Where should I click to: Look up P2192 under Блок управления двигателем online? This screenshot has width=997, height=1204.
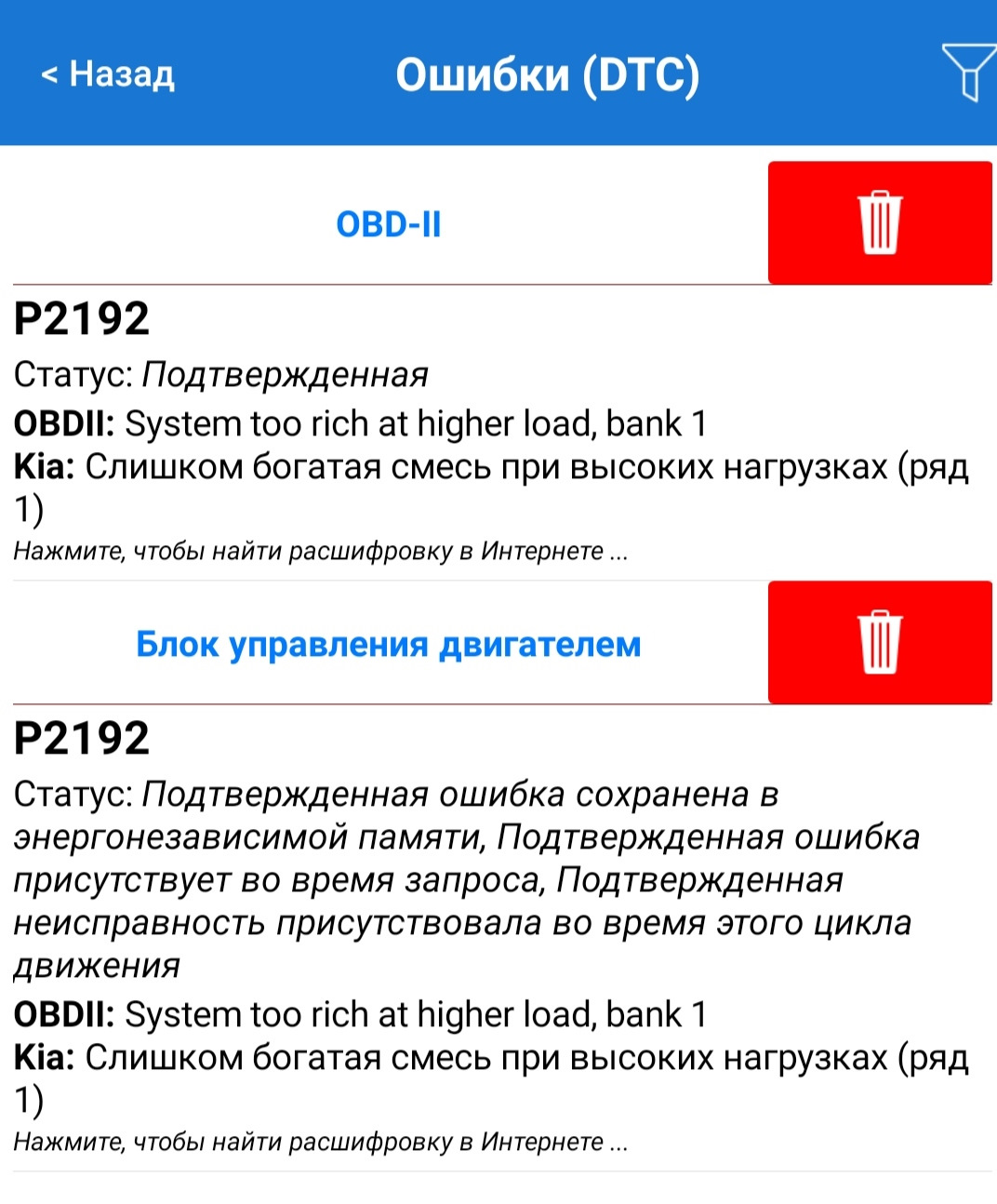pyautogui.click(x=320, y=1142)
